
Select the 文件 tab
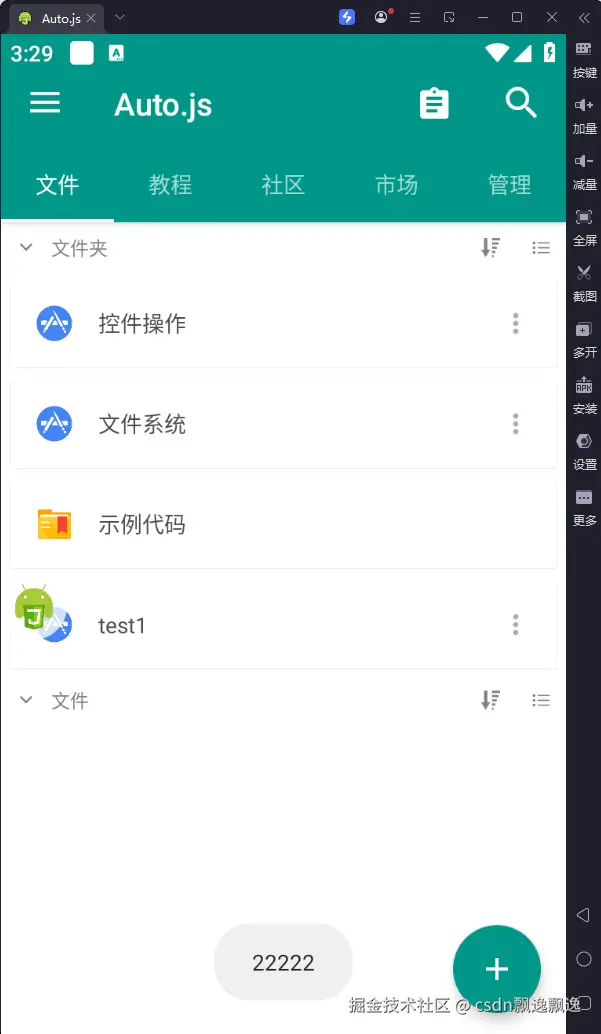(57, 185)
